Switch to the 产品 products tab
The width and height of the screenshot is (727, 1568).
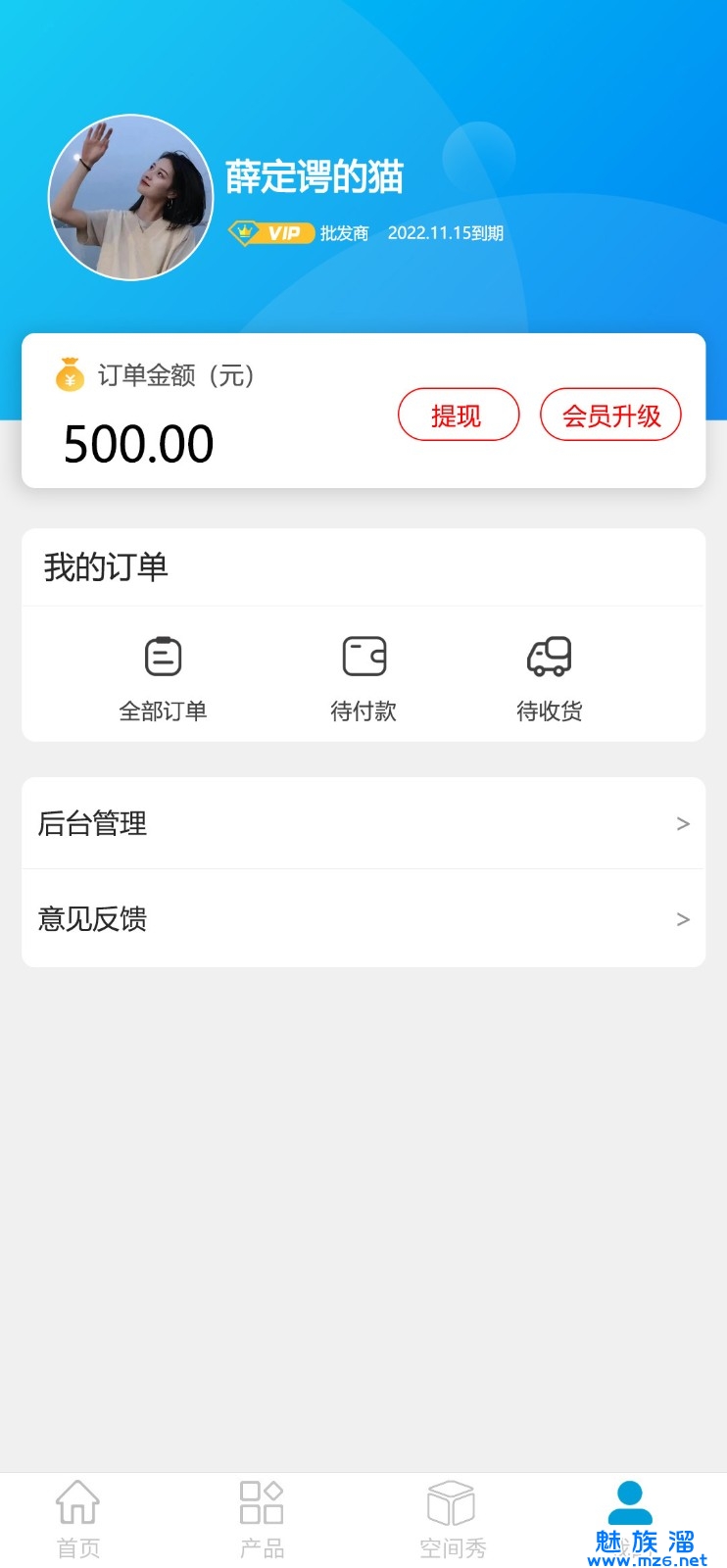pyautogui.click(x=262, y=1517)
